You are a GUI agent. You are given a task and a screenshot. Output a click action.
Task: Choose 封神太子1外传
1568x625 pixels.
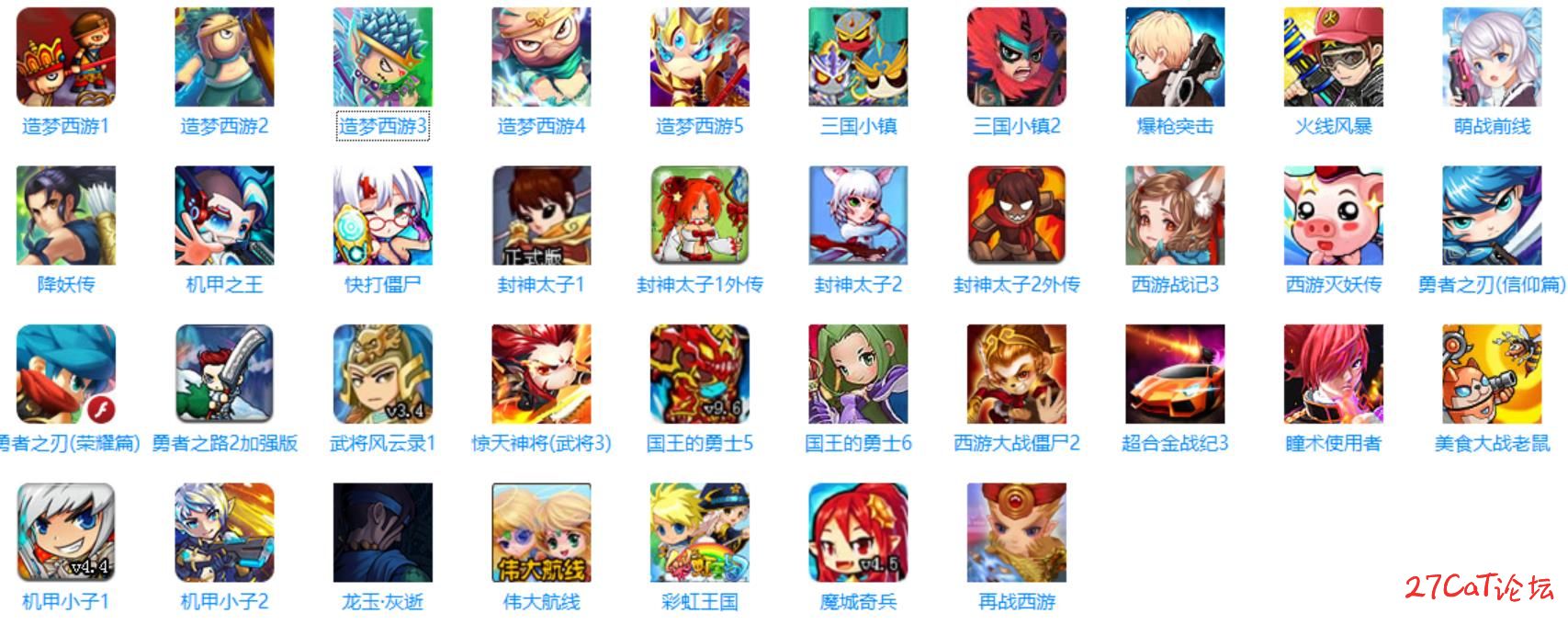tap(700, 216)
